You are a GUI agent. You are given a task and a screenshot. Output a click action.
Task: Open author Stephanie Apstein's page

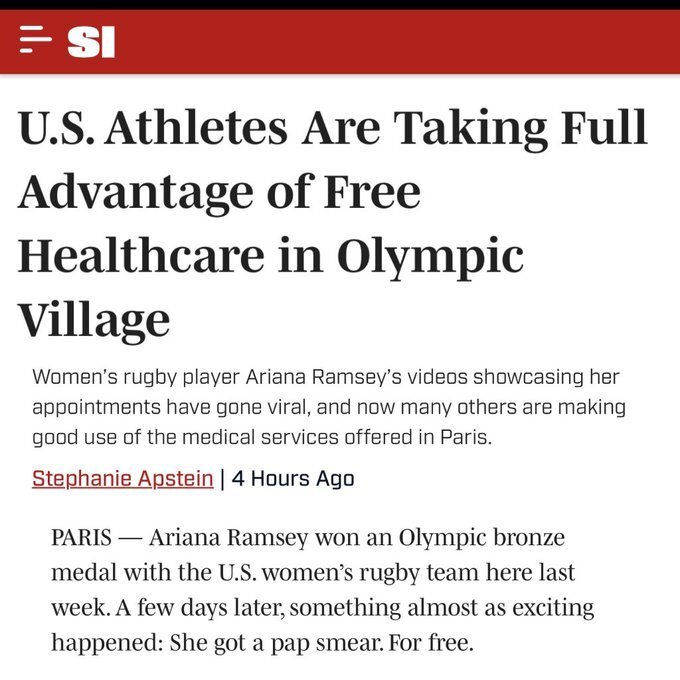[x=122, y=478]
